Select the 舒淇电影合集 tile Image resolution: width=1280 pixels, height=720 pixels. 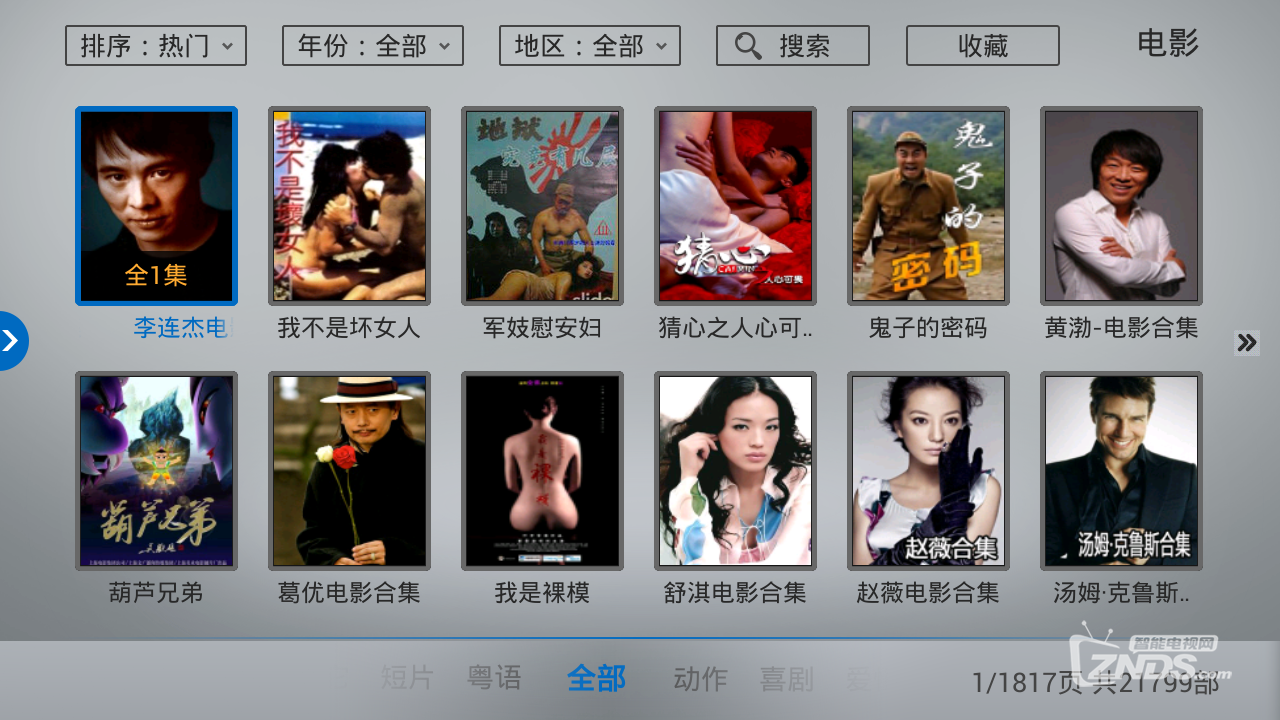(x=735, y=471)
